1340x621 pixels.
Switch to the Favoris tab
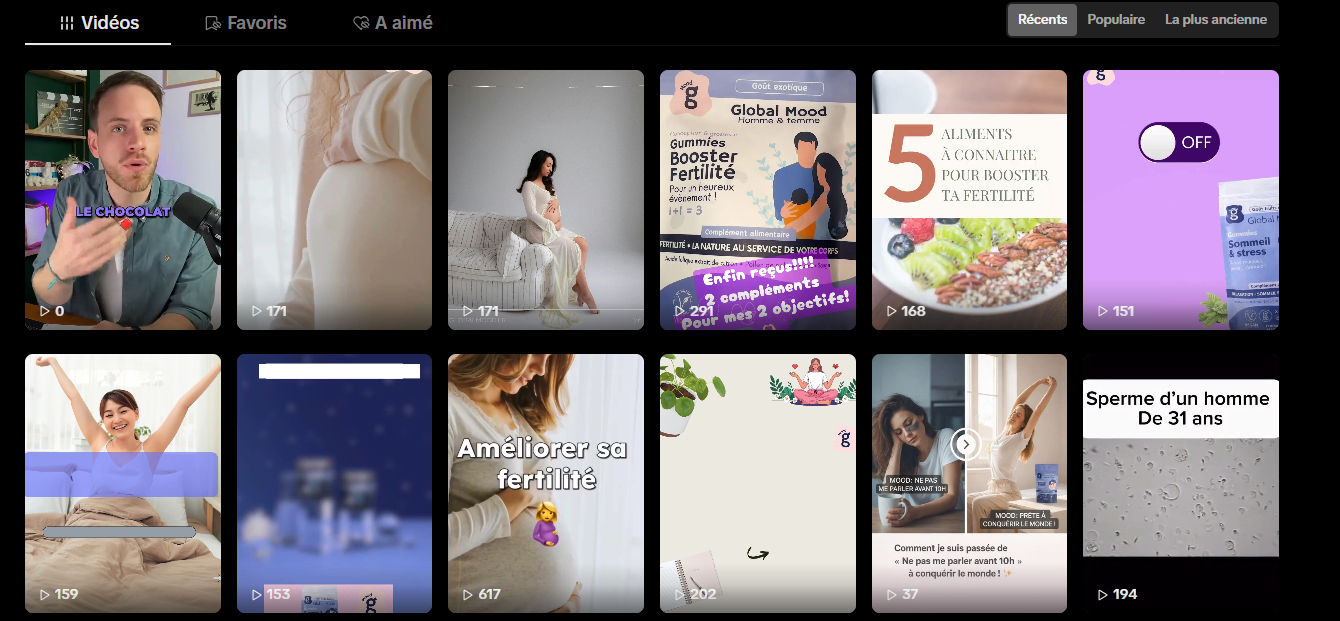[246, 23]
